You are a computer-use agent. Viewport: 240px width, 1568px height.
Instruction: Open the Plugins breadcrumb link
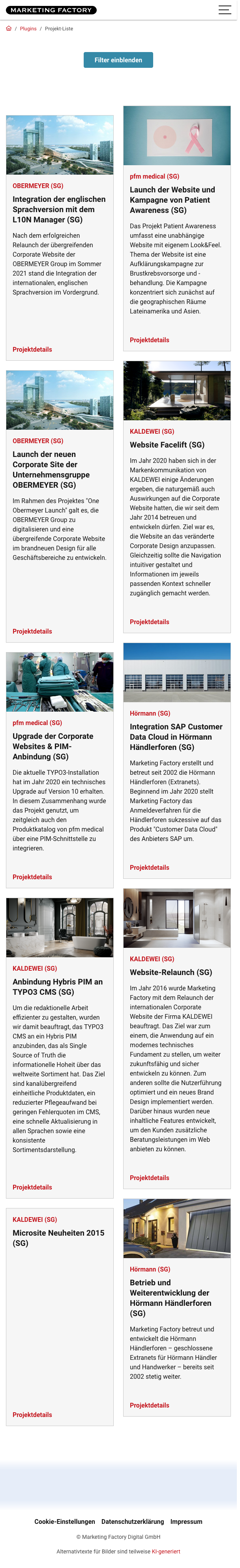tap(28, 29)
